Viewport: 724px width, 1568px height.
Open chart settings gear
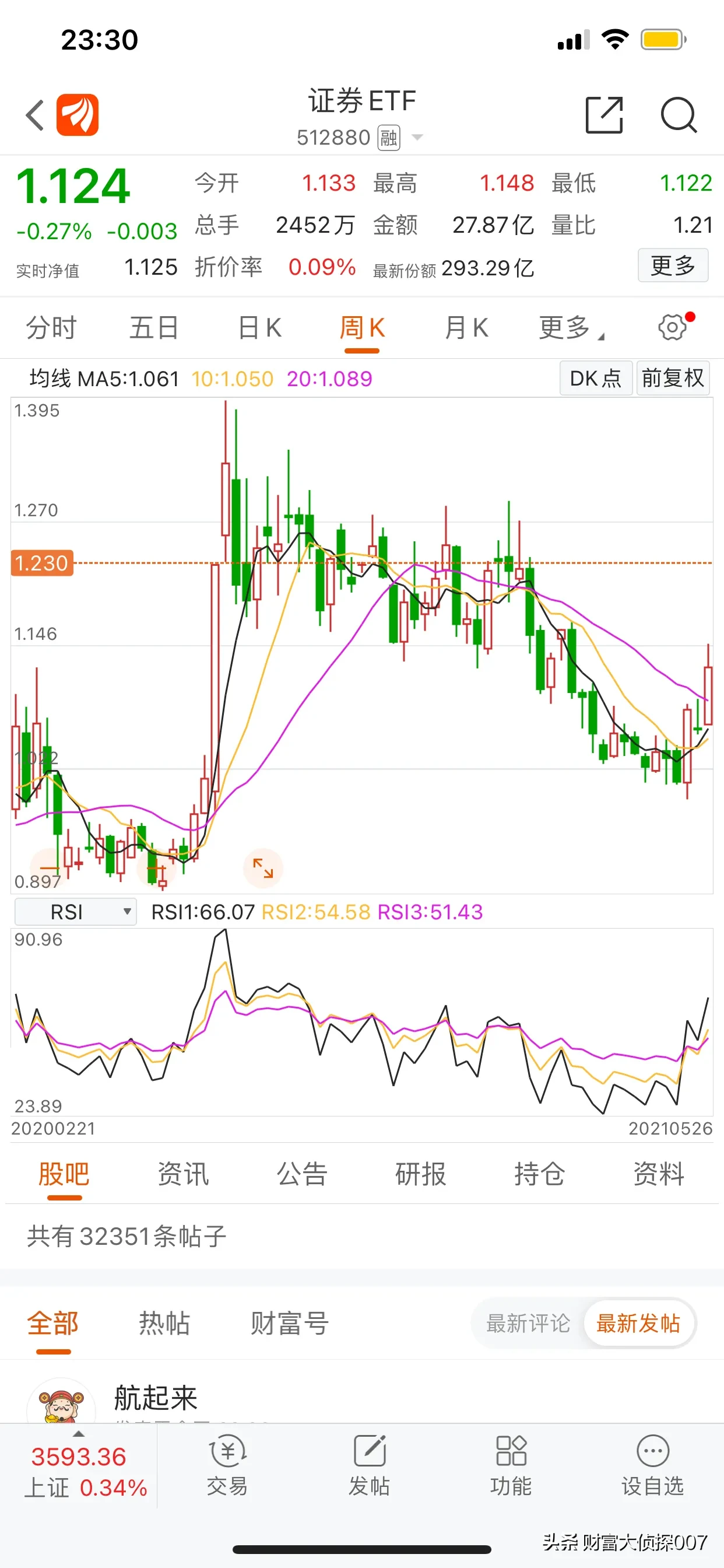[673, 327]
